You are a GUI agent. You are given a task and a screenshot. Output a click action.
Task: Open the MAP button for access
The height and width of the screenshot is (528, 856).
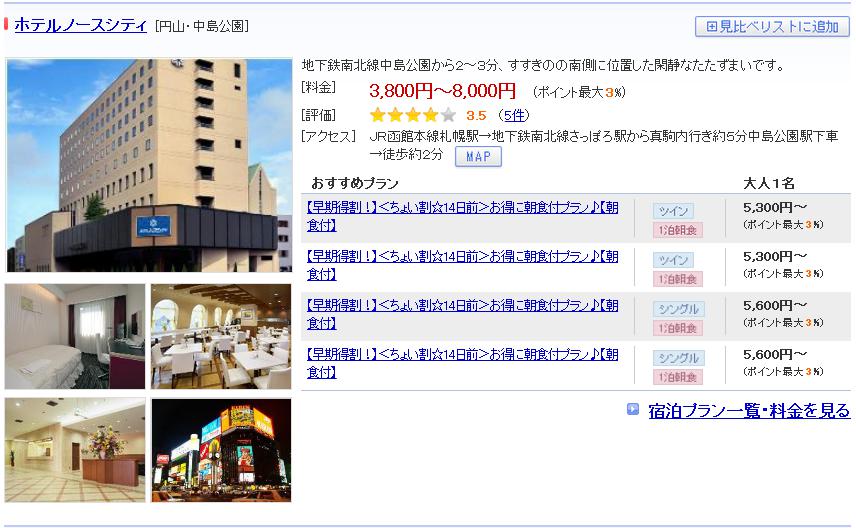478,157
